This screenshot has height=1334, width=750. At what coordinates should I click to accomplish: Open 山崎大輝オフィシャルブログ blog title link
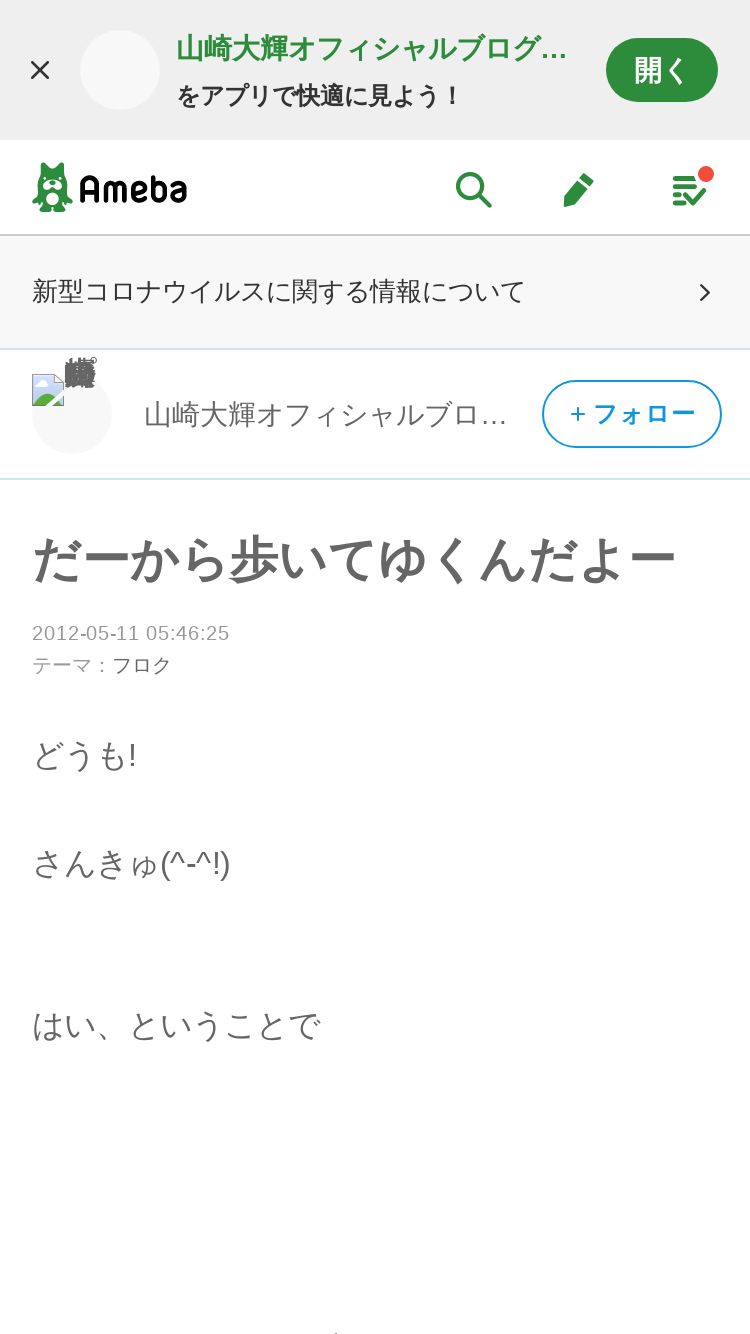(x=326, y=414)
